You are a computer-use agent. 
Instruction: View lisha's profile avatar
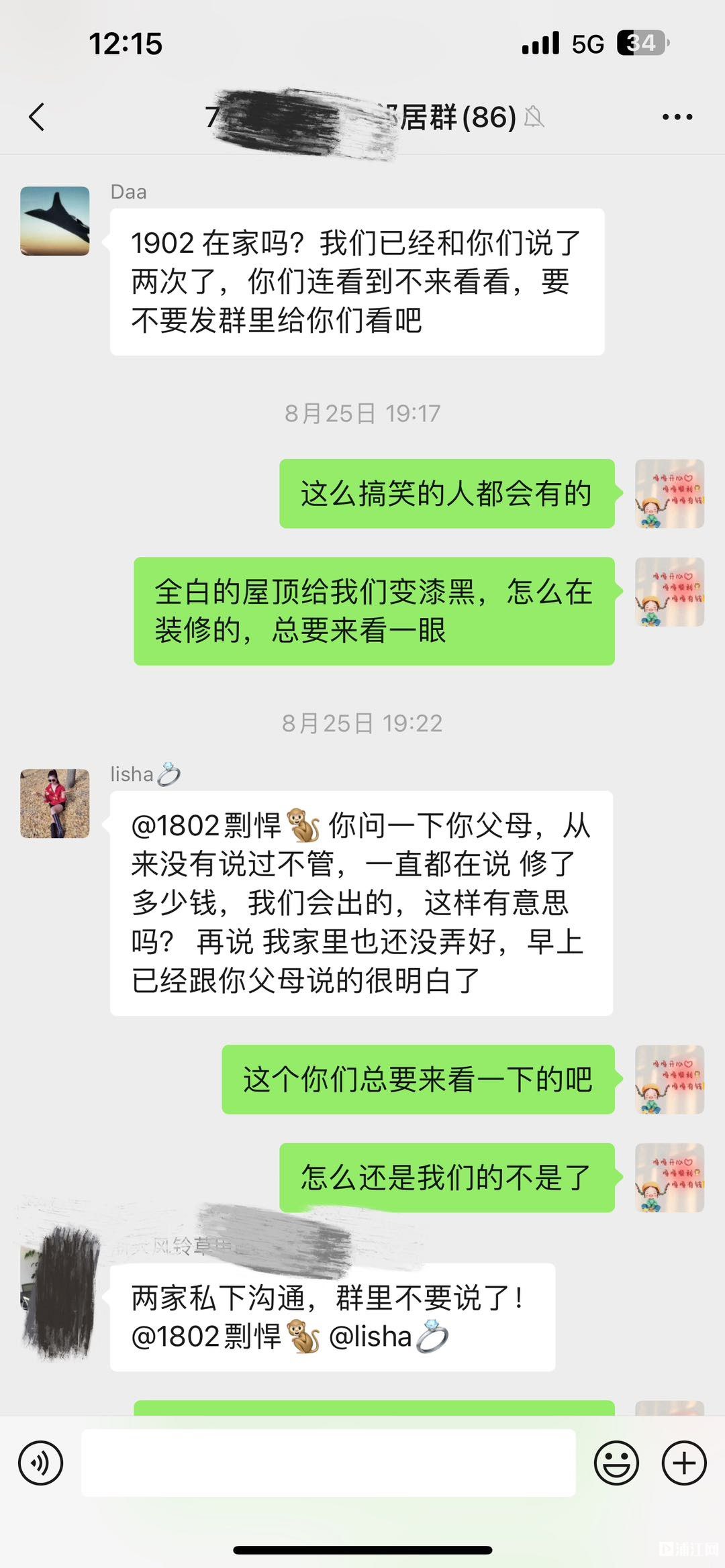[55, 803]
